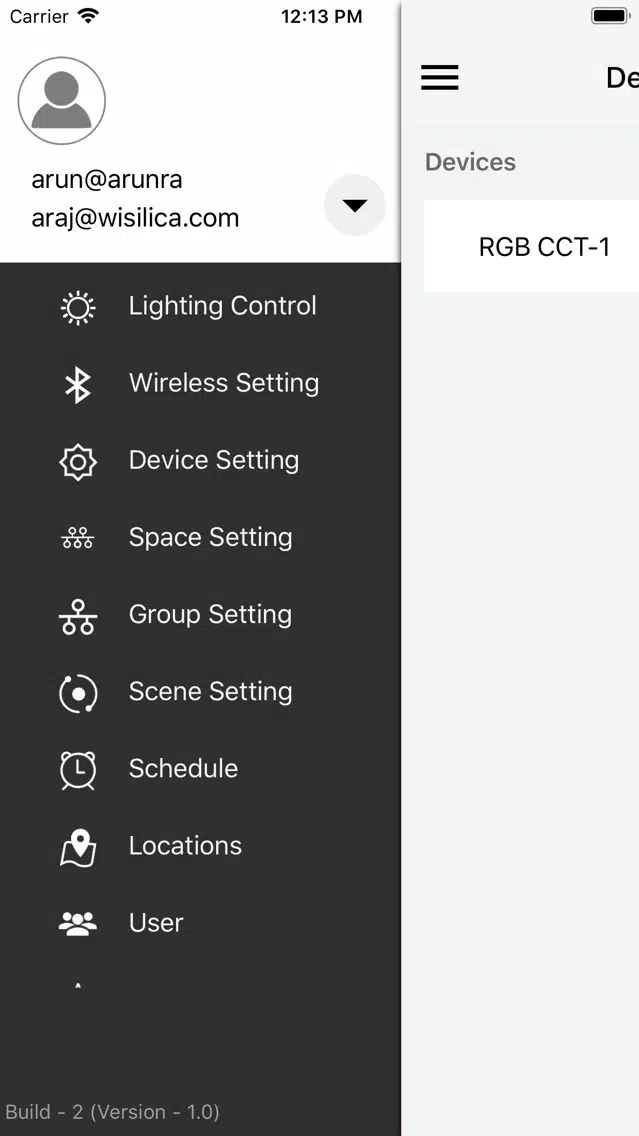
Task: Open Locations
Action: pyautogui.click(x=200, y=846)
